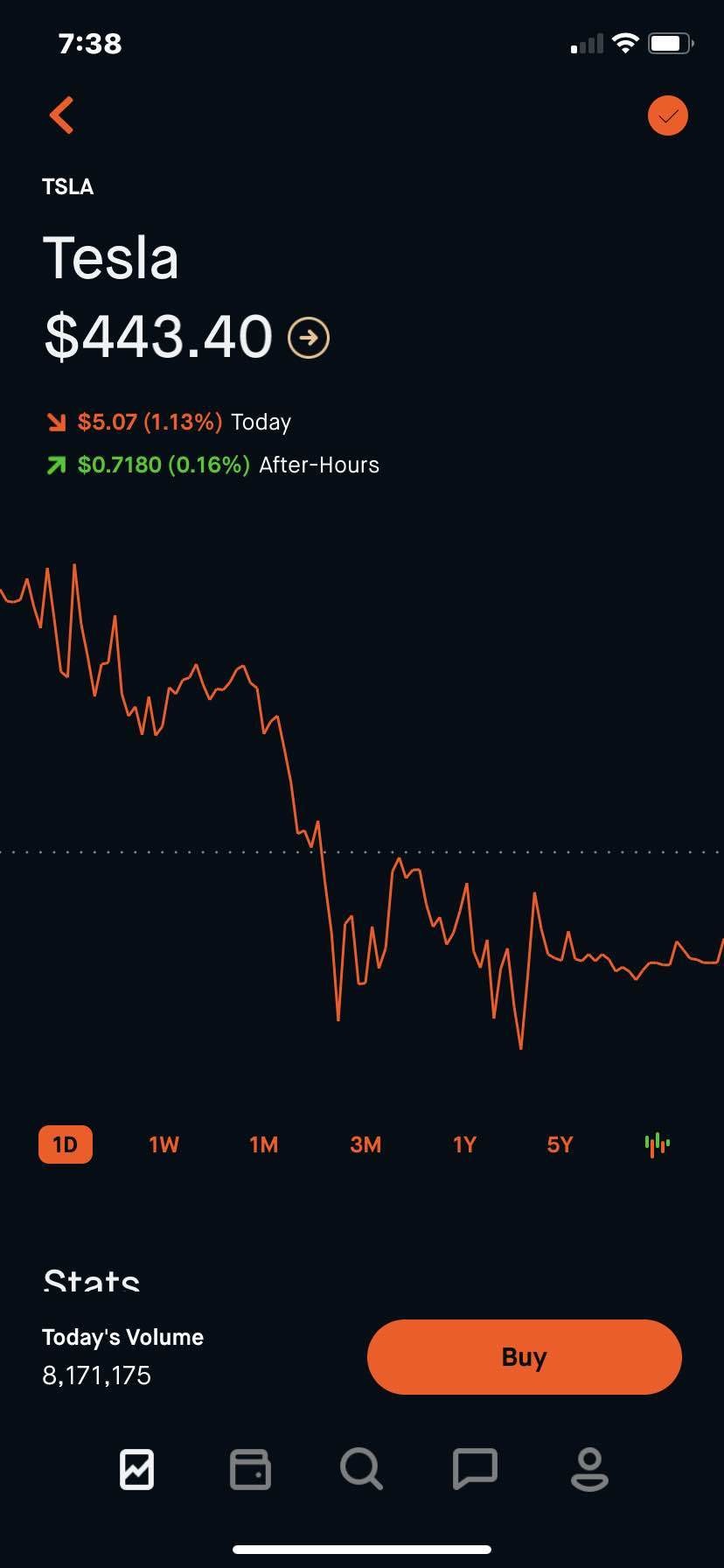Show the 3M chart range
The image size is (724, 1568).
pos(365,1144)
